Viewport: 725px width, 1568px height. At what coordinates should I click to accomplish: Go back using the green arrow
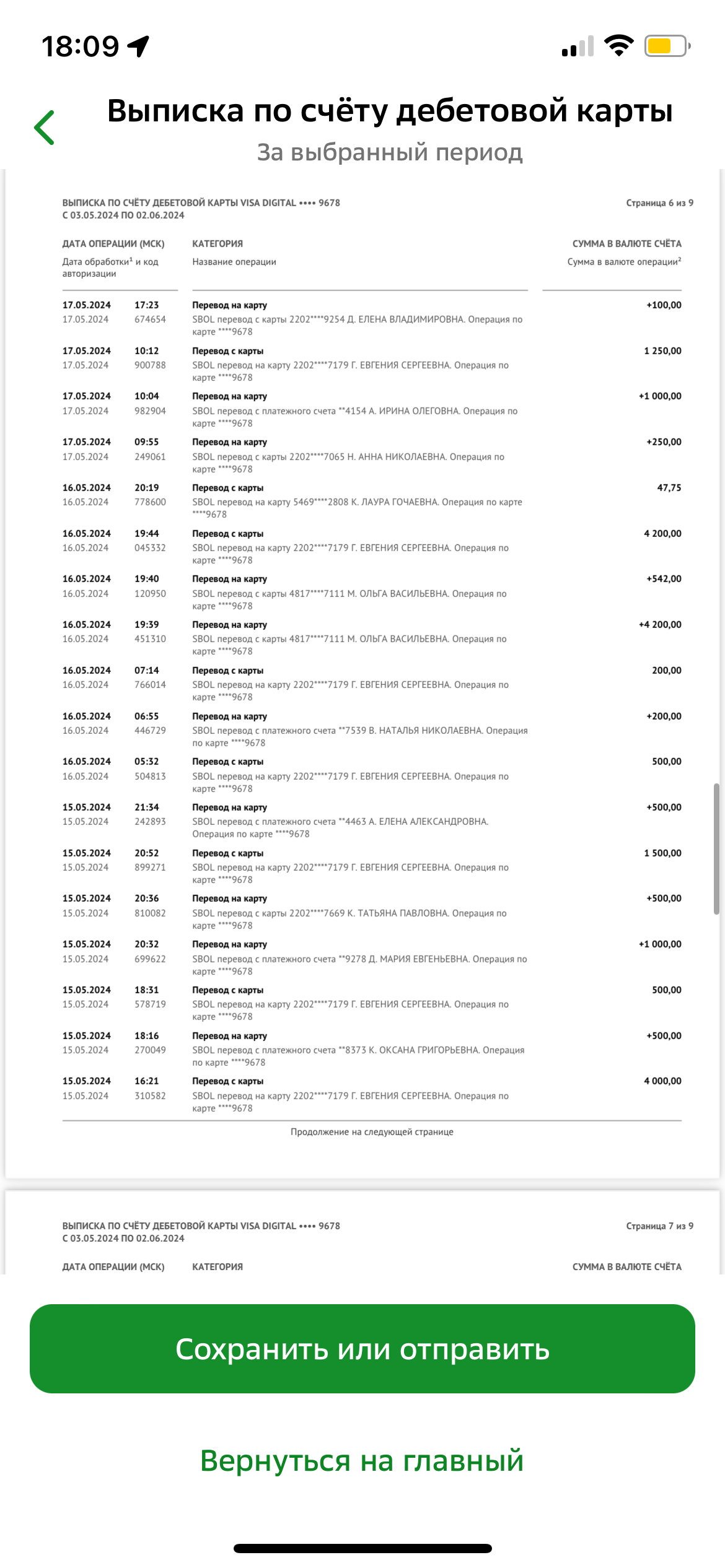pos(45,128)
